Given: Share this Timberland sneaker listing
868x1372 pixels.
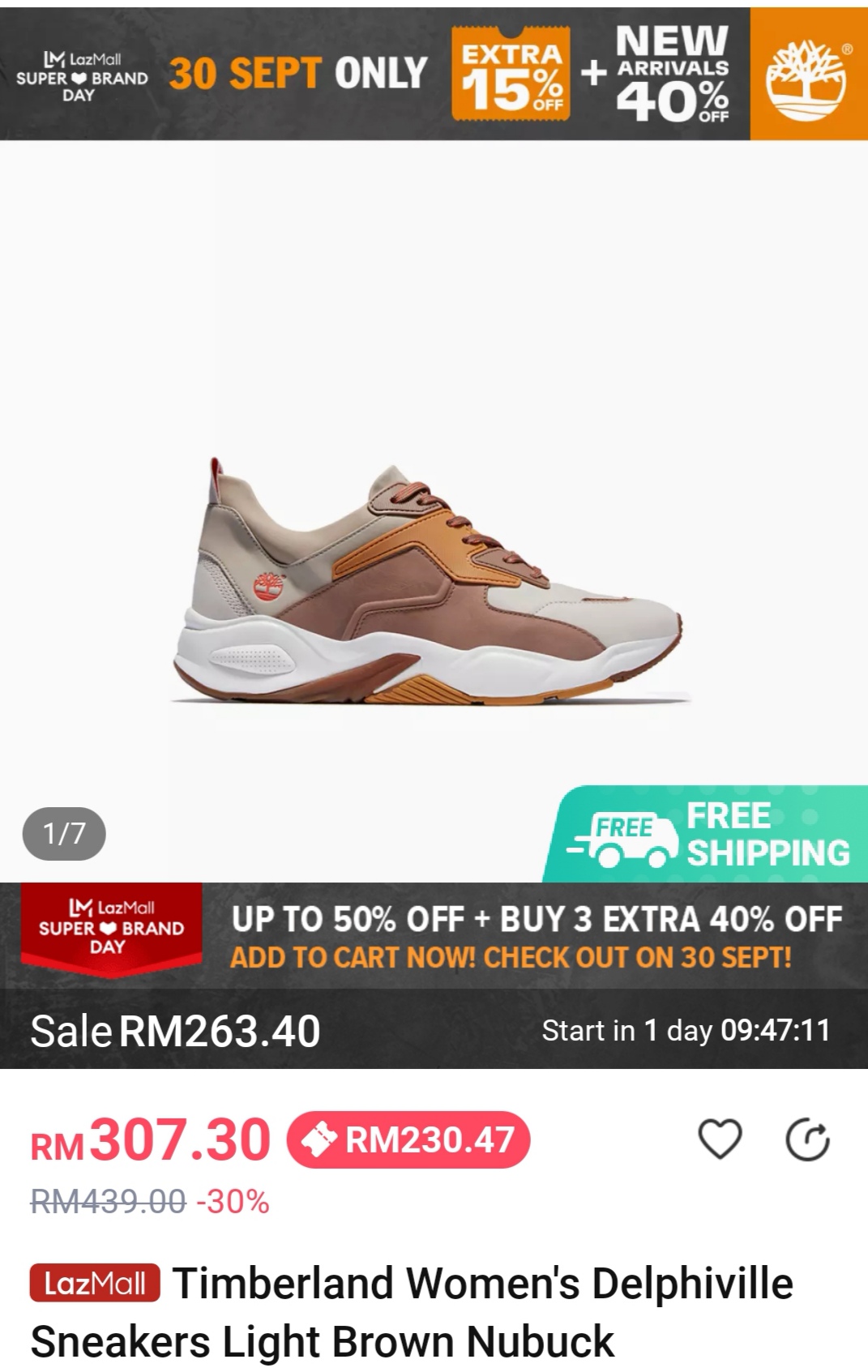Looking at the screenshot, I should (x=808, y=1140).
